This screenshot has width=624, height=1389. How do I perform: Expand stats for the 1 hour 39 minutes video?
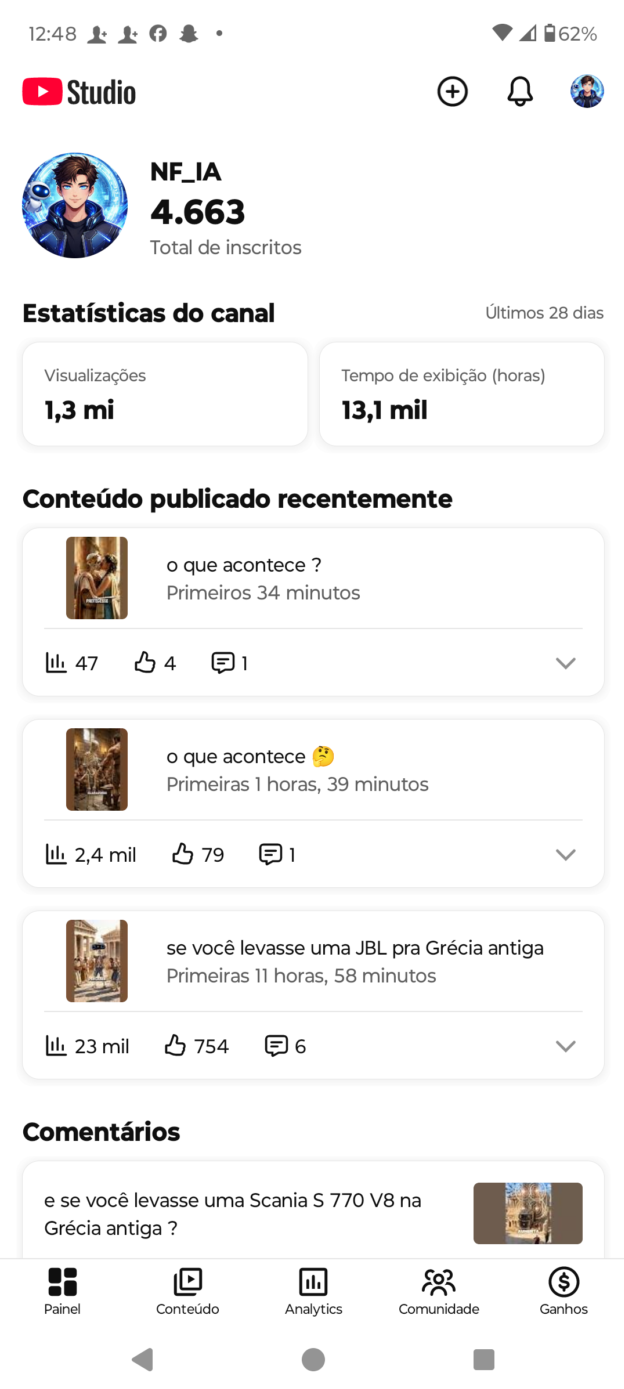point(565,855)
